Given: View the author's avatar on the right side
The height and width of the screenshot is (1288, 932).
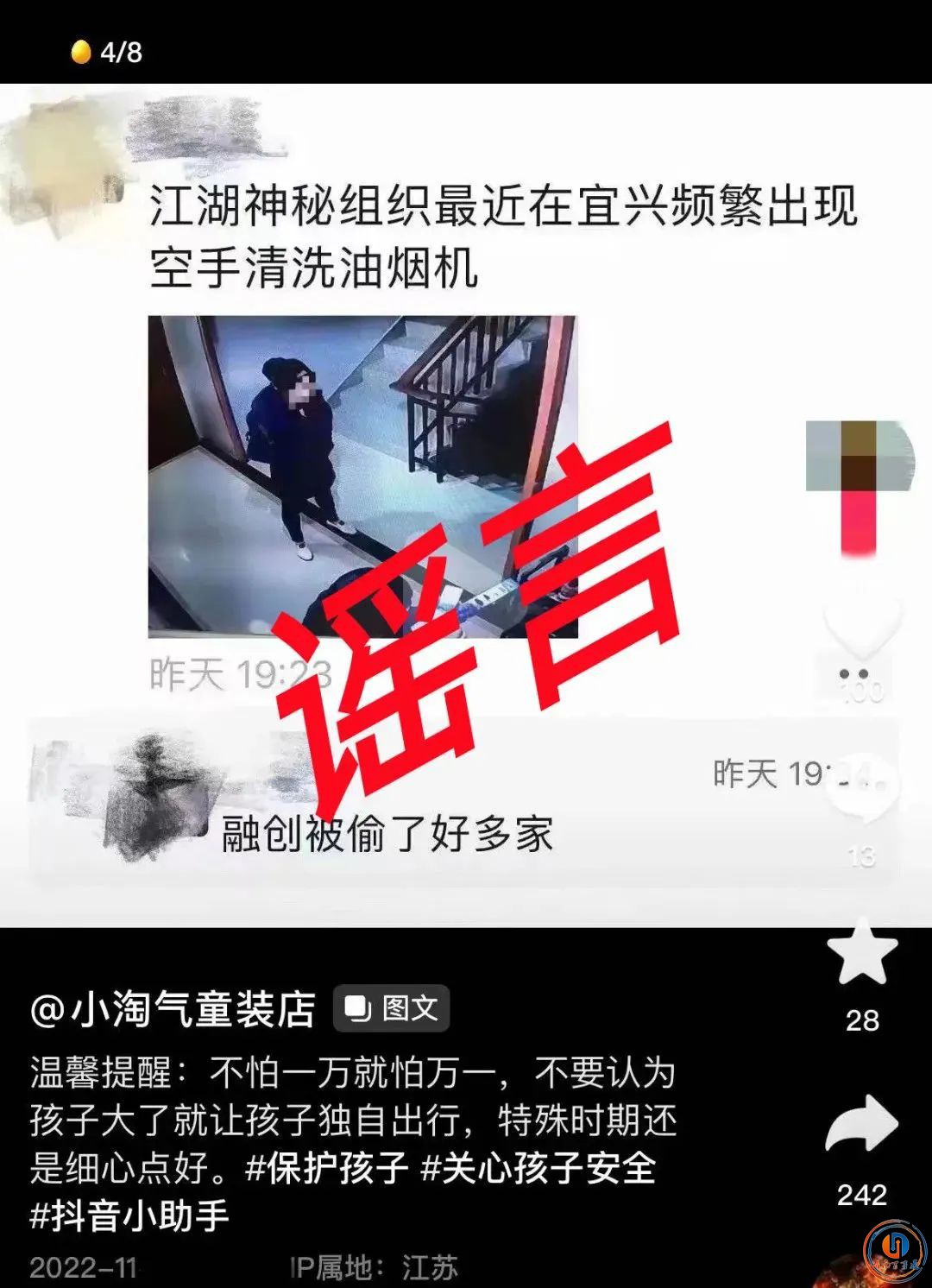Looking at the screenshot, I should click(x=859, y=456).
